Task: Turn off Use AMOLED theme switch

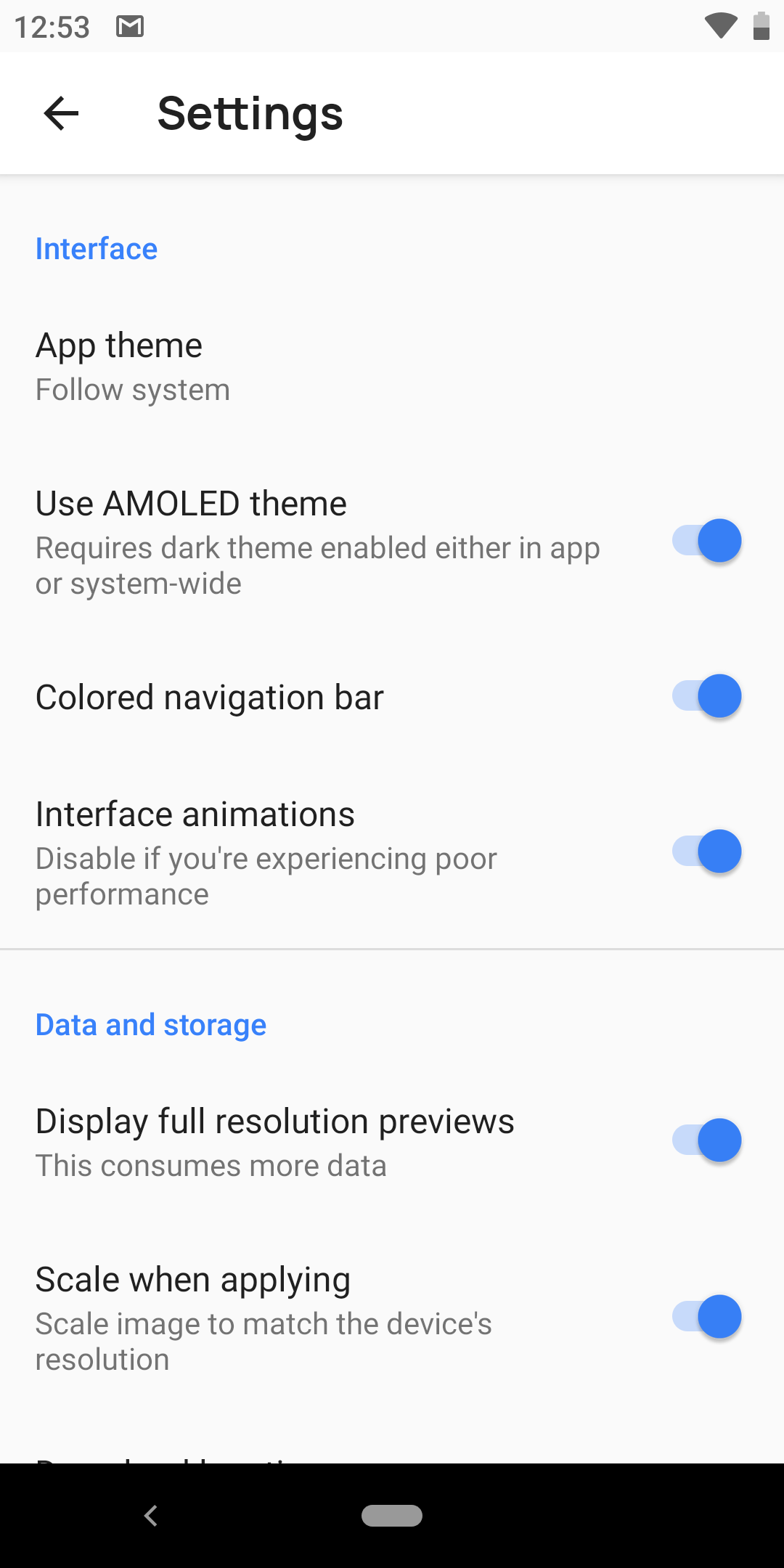Action: tap(707, 541)
